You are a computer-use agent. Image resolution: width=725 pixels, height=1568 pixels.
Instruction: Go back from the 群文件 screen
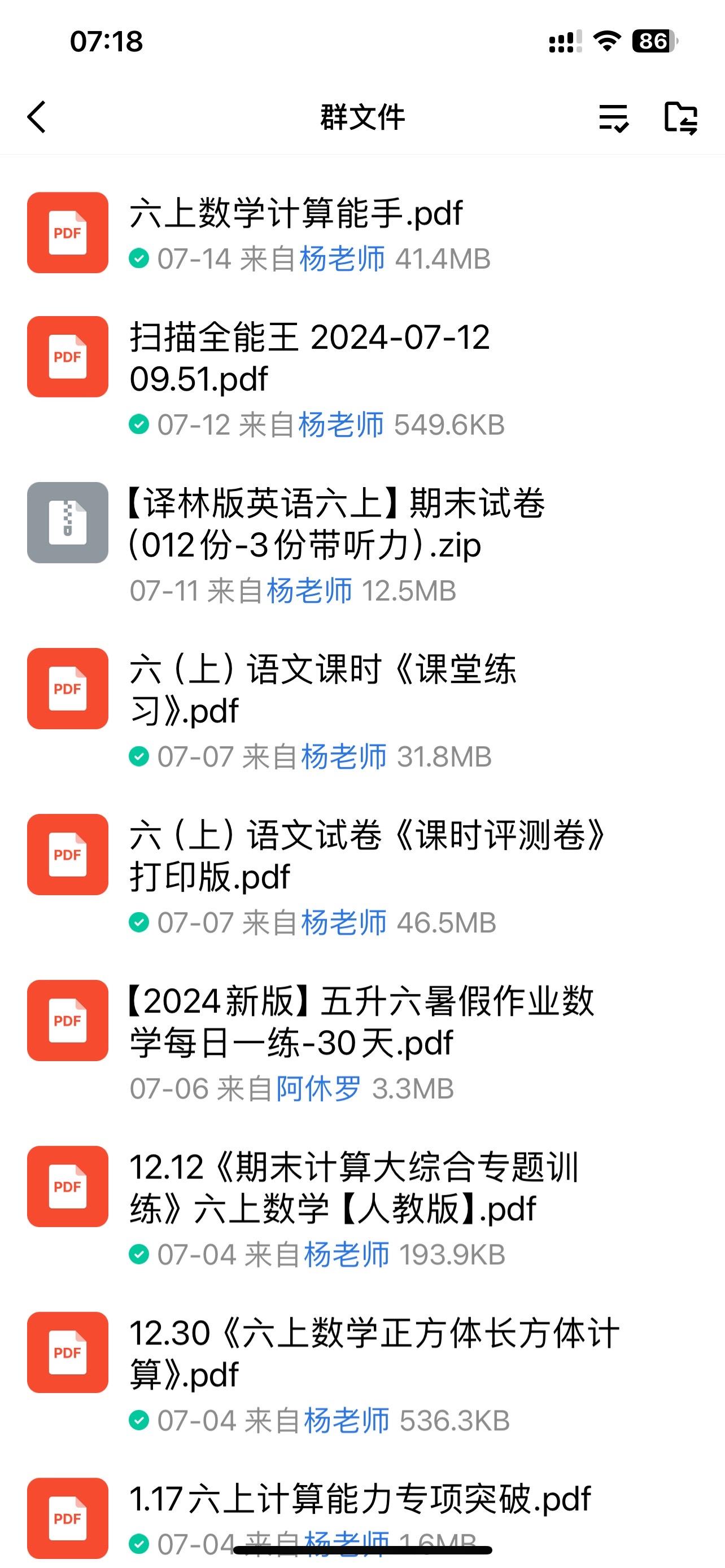(x=37, y=117)
